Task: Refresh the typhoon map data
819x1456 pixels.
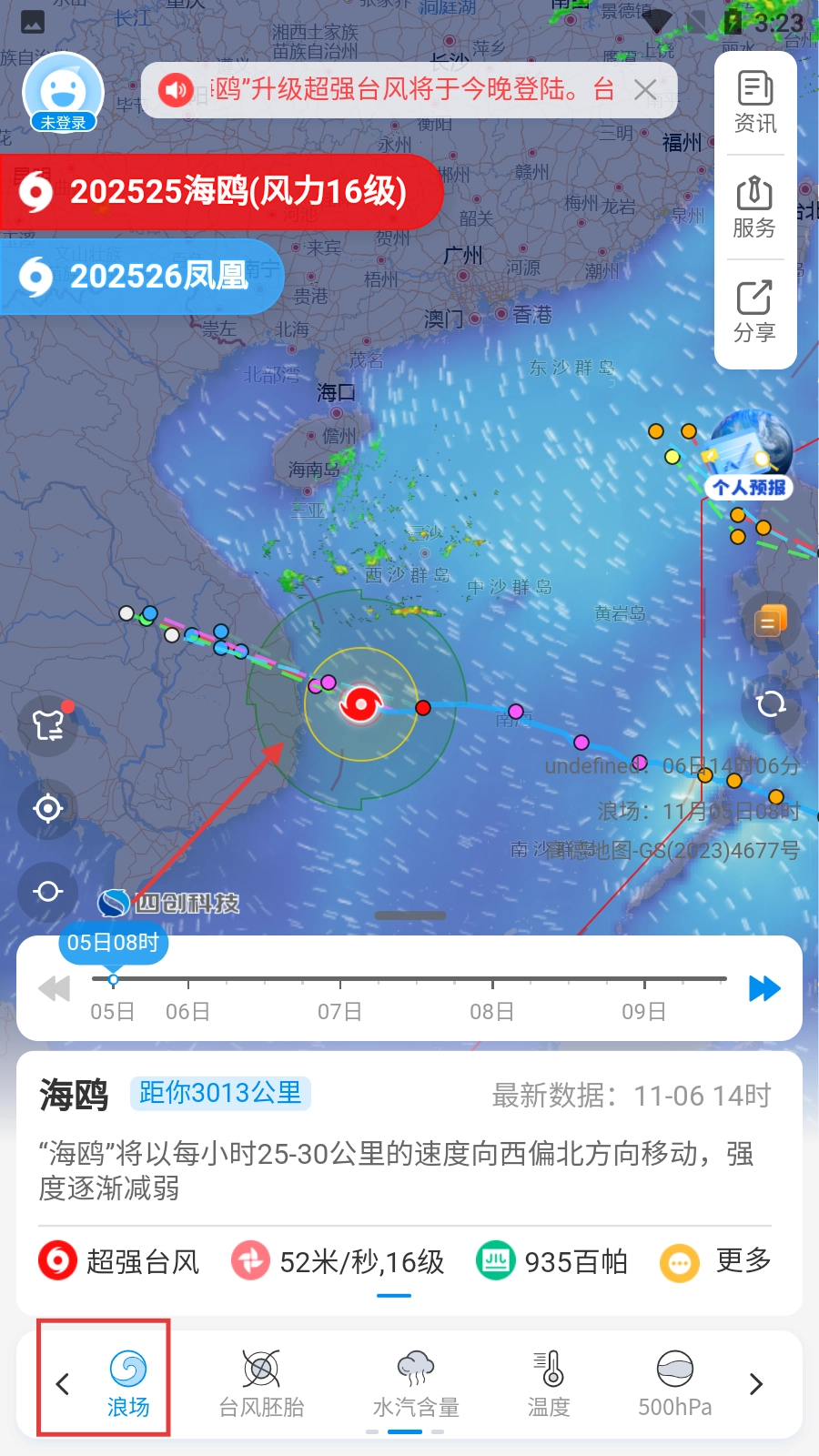Action: click(770, 703)
